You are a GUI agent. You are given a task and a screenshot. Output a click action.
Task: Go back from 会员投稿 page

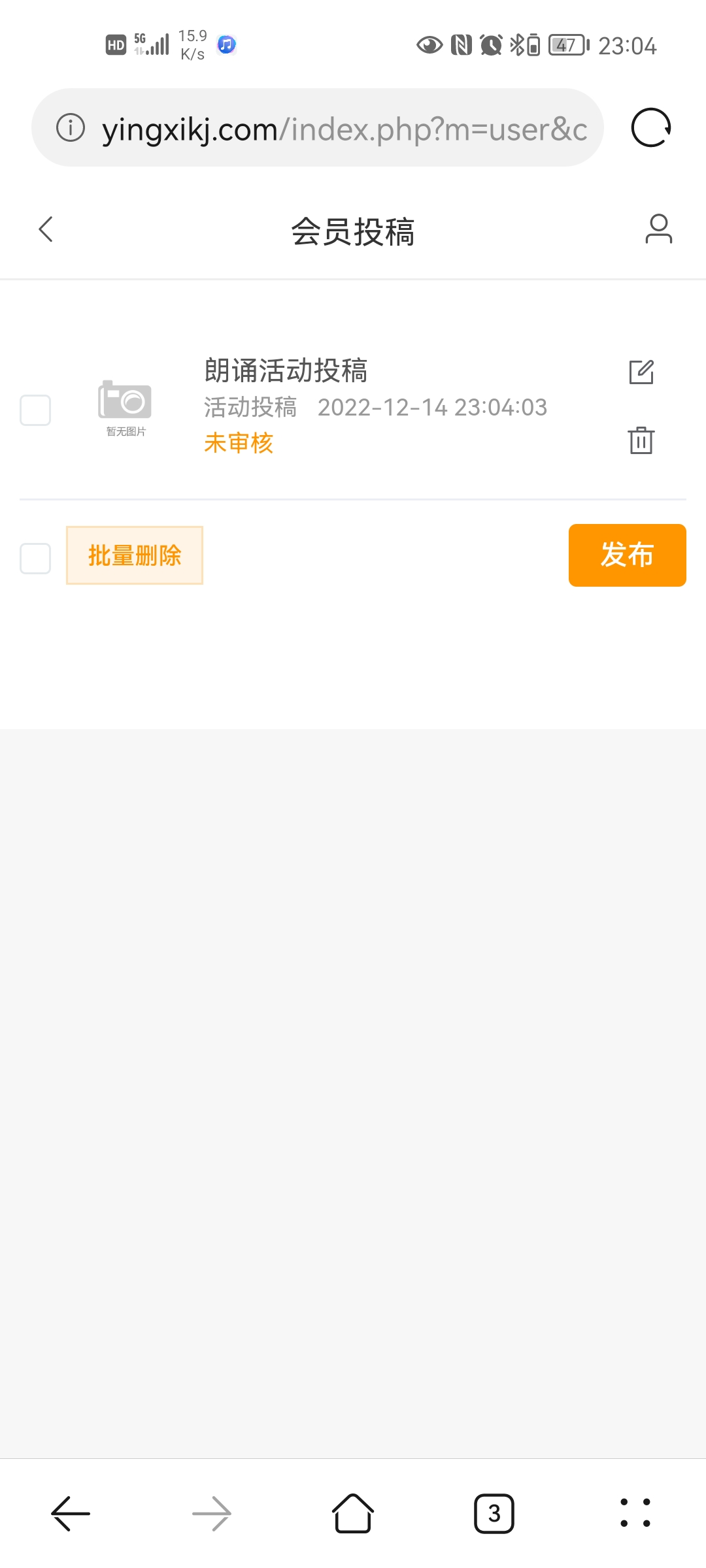click(x=46, y=229)
